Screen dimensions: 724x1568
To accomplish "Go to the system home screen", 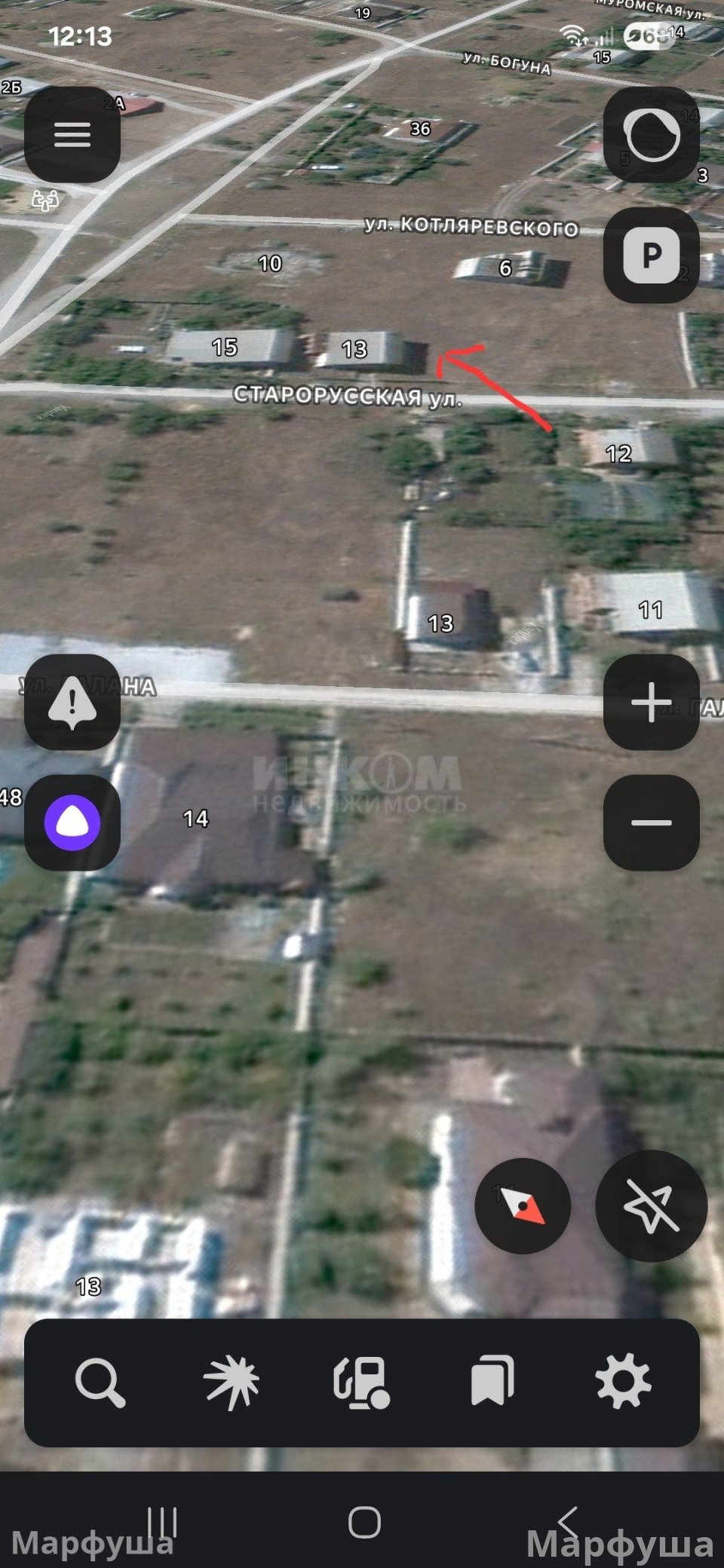I will [364, 1523].
